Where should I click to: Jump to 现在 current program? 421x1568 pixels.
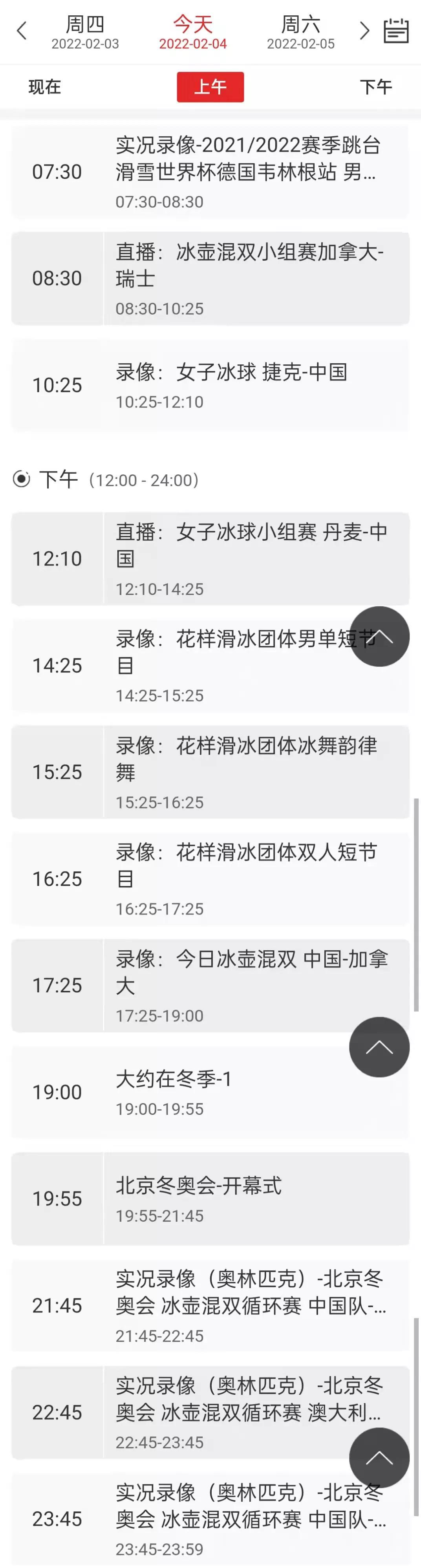[45, 87]
